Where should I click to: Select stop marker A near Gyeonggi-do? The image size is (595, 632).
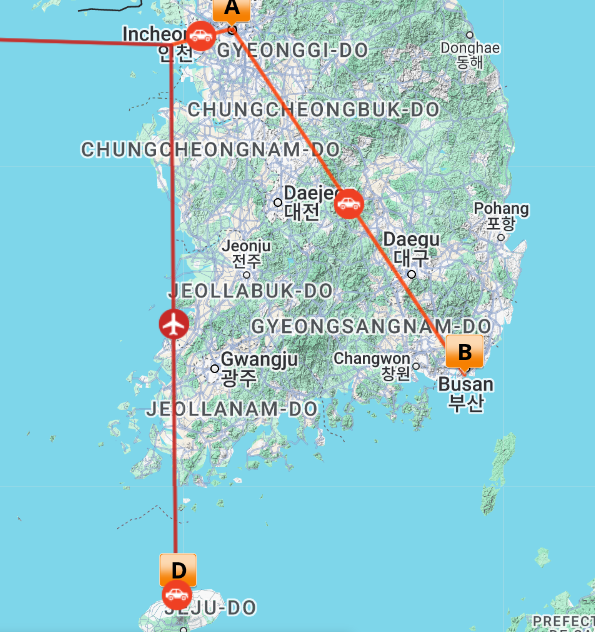click(x=231, y=10)
